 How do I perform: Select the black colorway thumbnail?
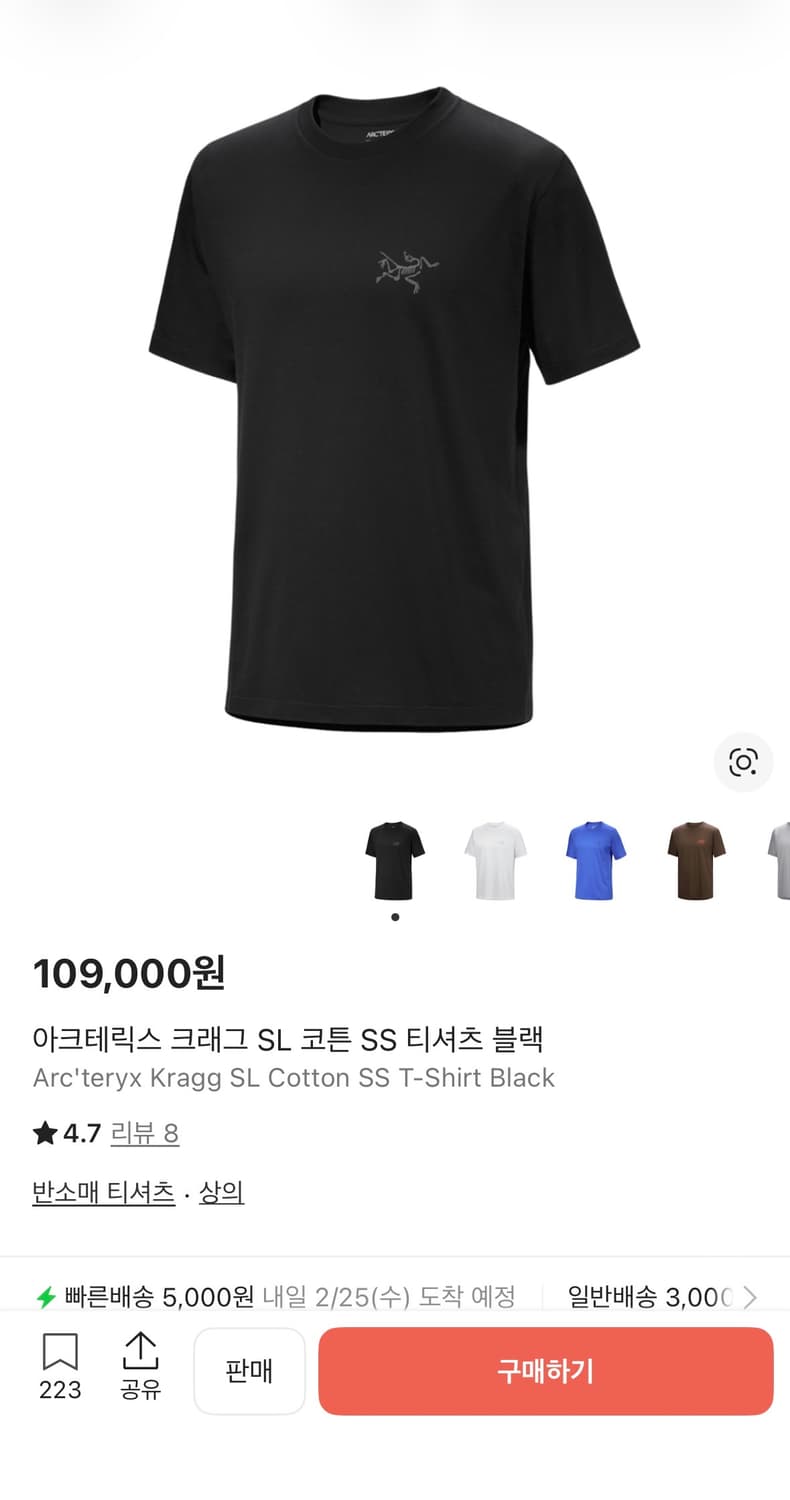click(395, 860)
